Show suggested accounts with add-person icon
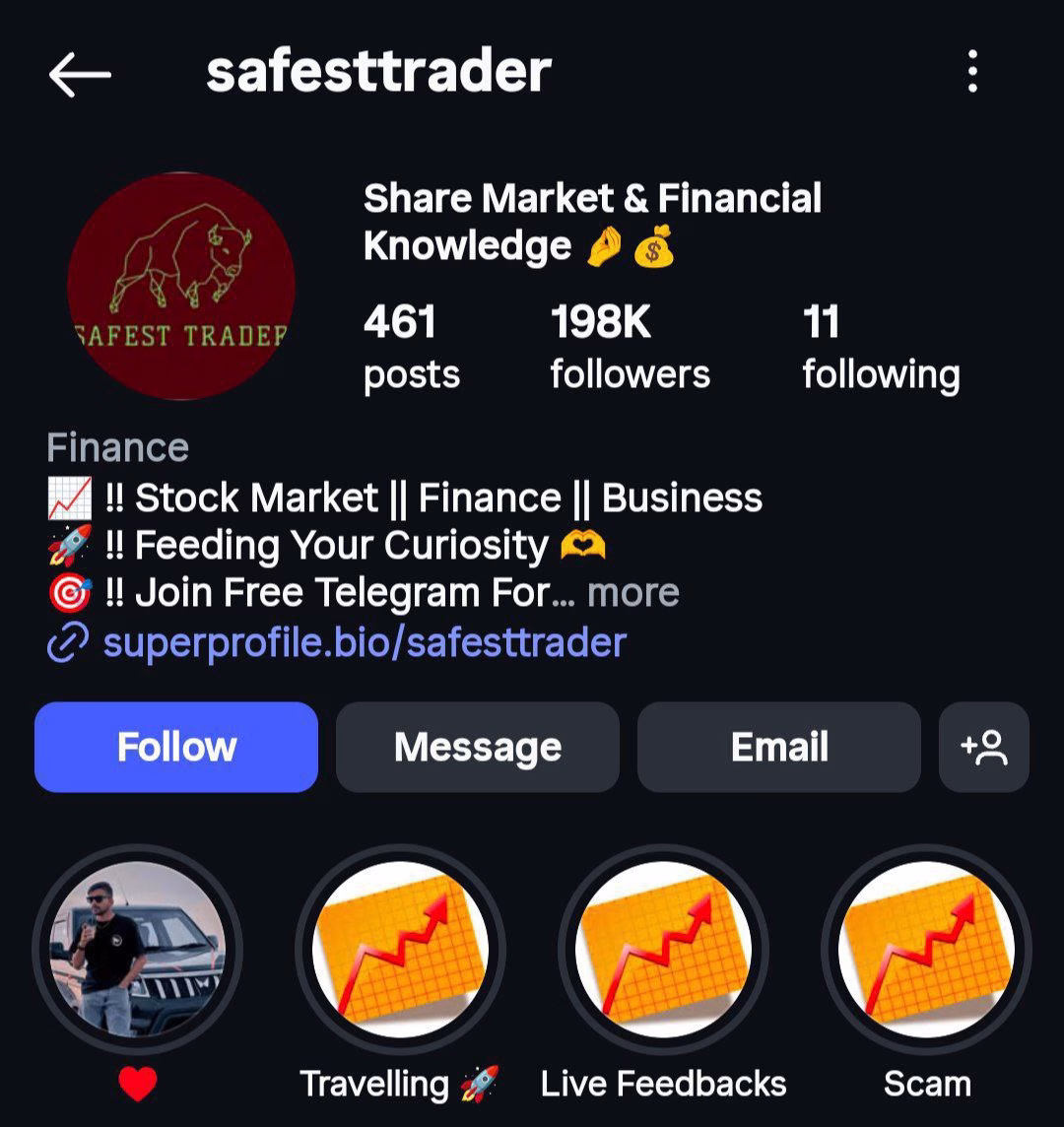This screenshot has width=1064, height=1127. 984,747
